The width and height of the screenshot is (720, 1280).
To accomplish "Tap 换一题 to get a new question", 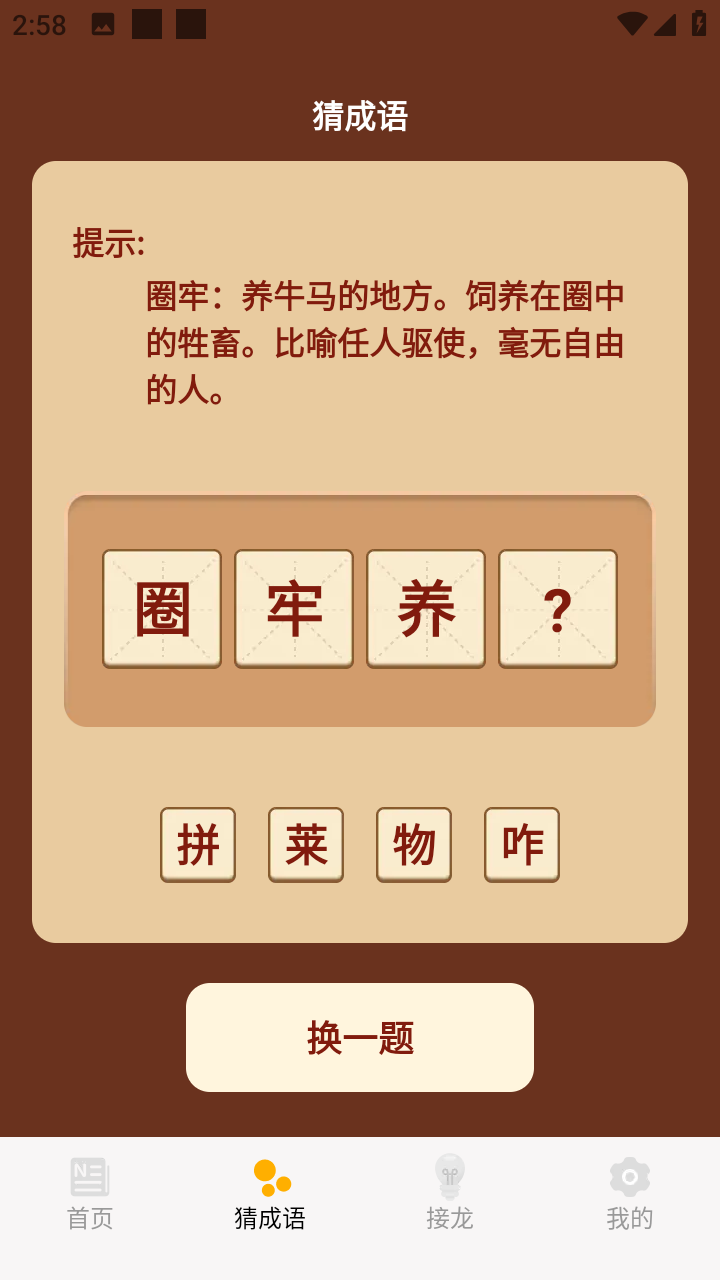I will [x=360, y=1037].
